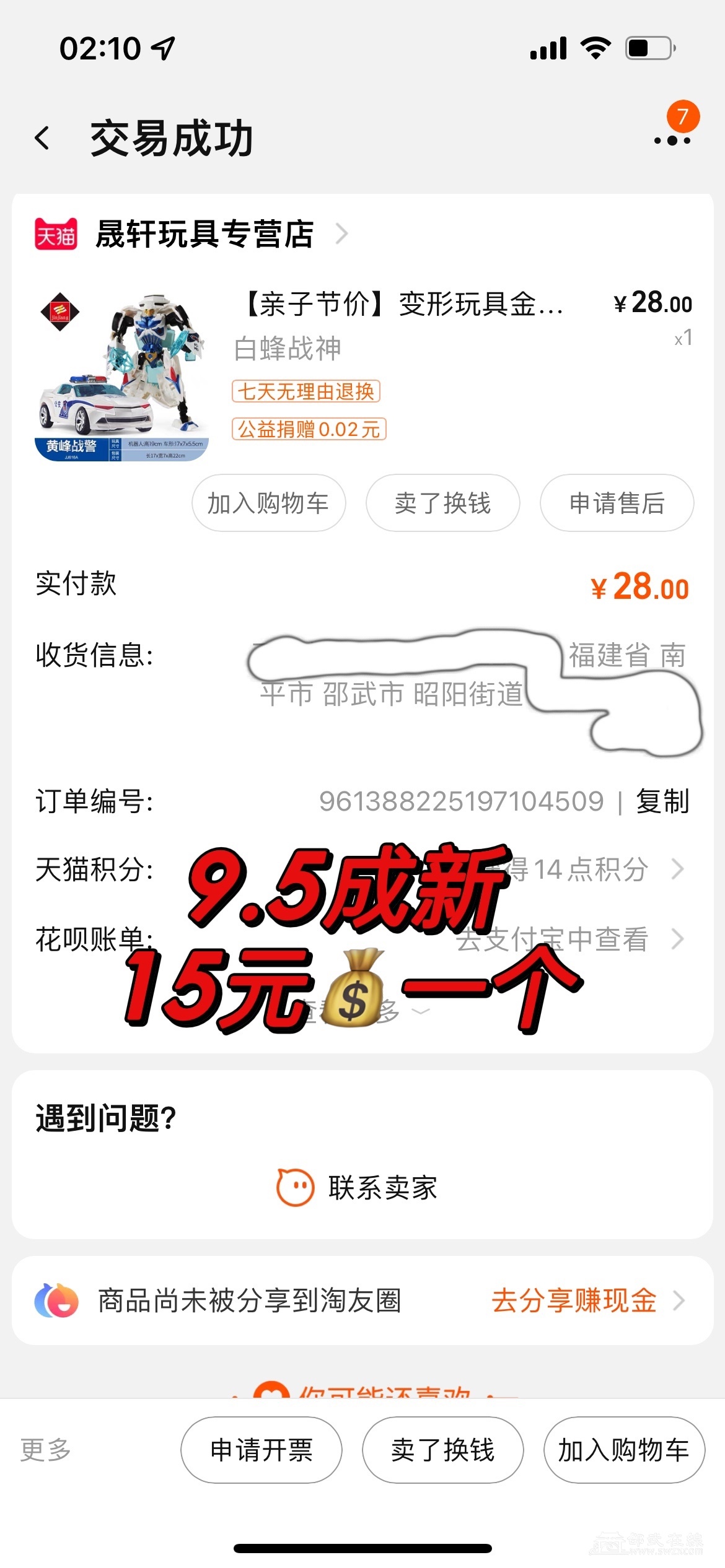Tap 加入购物车 in the bottom bar
Screen dimensions: 725x1568
623,1450
